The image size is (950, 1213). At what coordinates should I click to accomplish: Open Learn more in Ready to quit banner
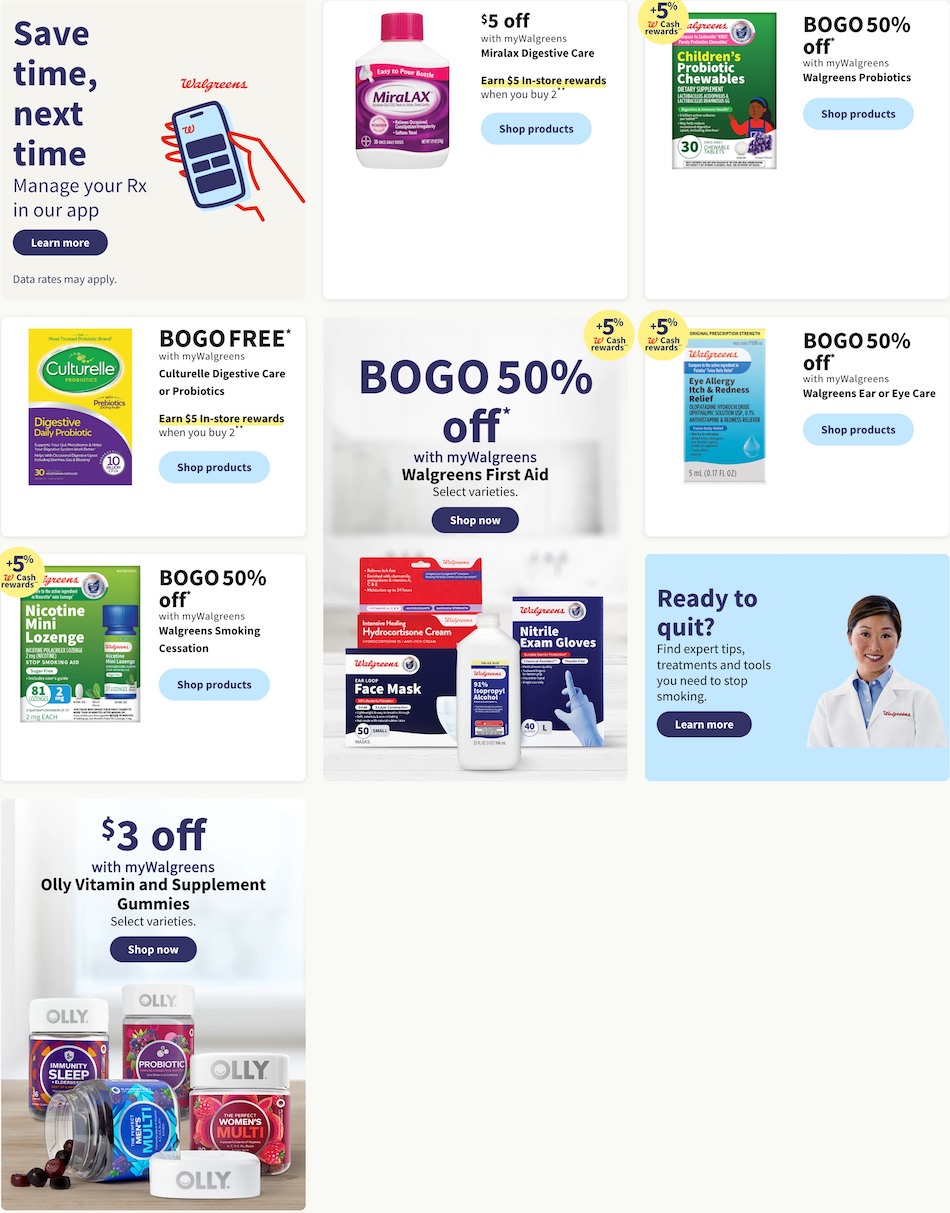click(704, 725)
